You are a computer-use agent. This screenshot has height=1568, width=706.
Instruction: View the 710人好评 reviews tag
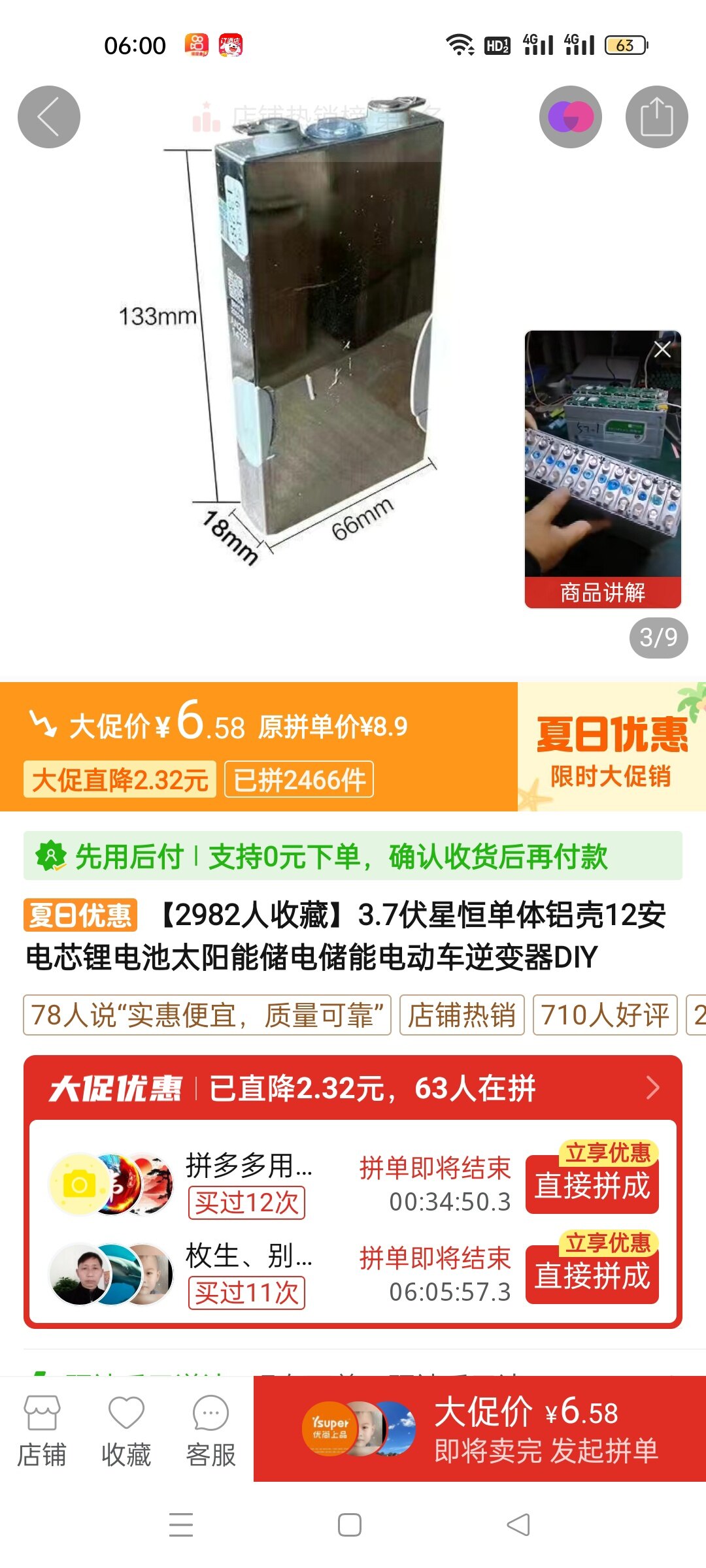pos(605,1015)
